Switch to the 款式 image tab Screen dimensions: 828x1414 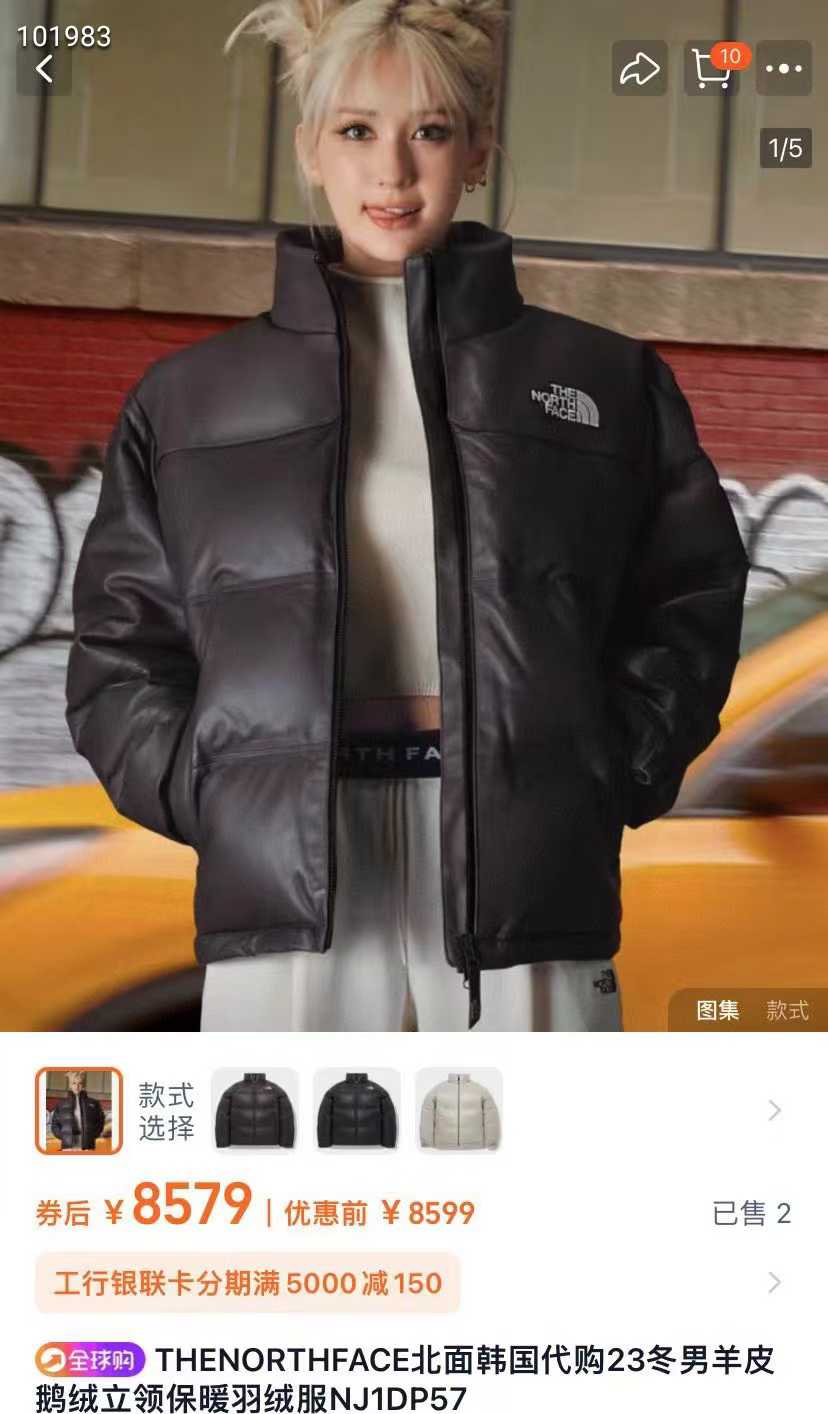click(x=787, y=1010)
